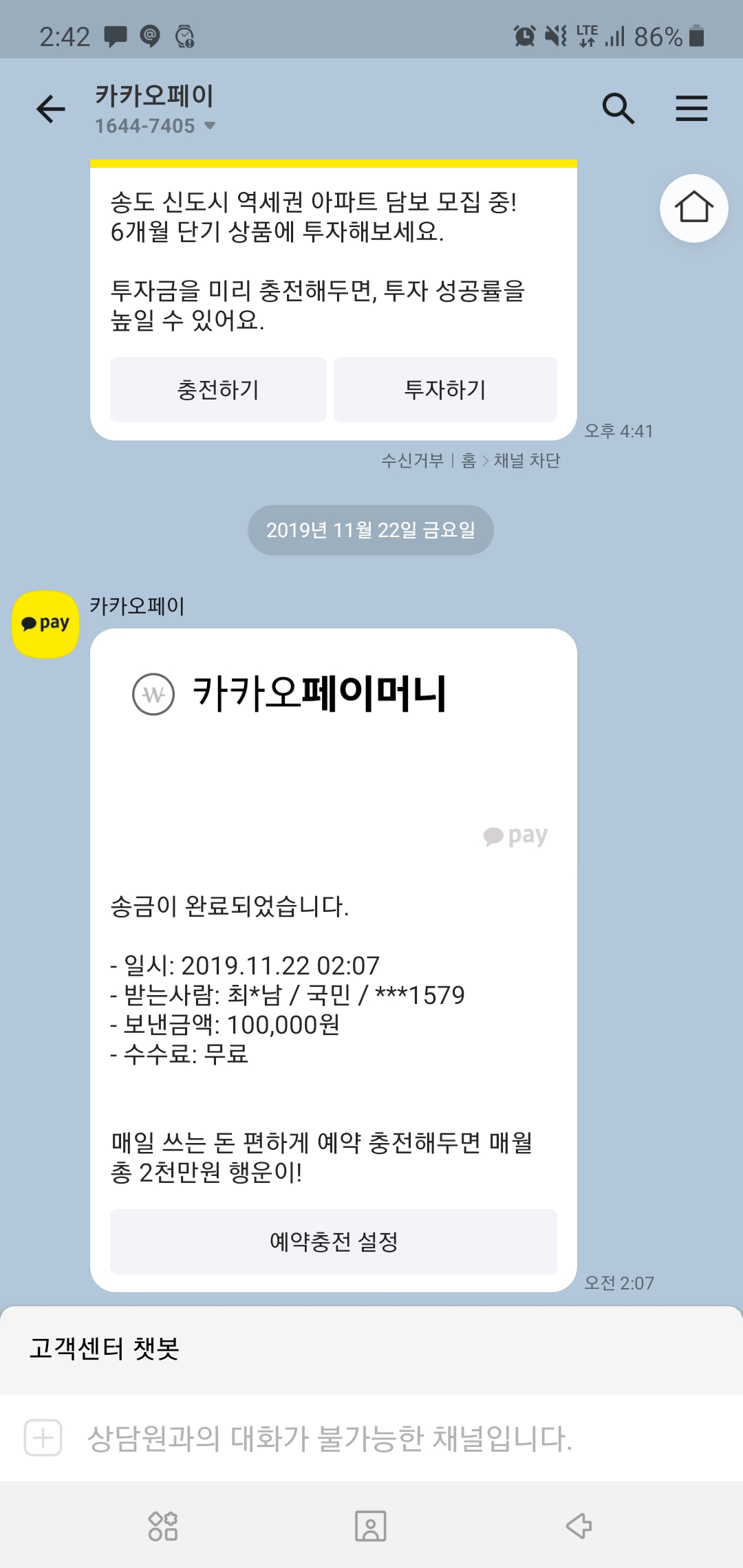The height and width of the screenshot is (1568, 743).
Task: Tap the plus attachment icon
Action: [43, 1438]
